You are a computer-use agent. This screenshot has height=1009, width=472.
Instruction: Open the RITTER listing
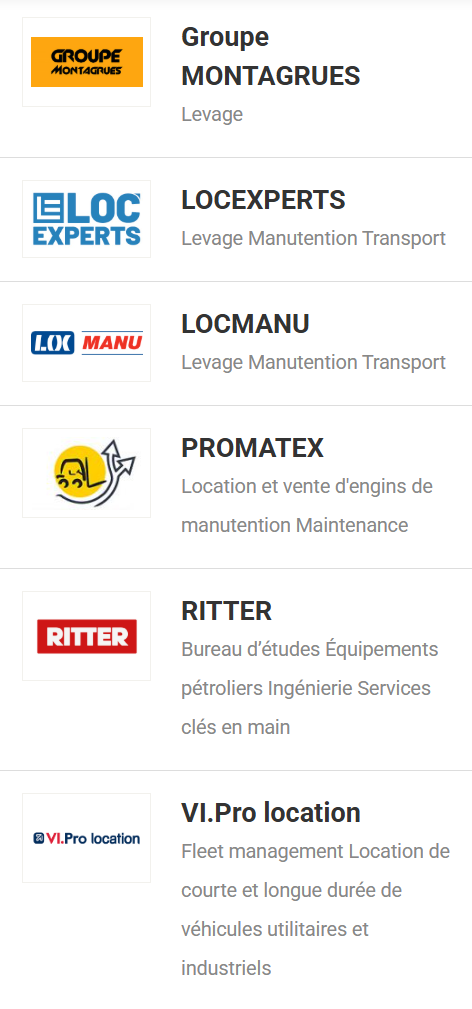pyautogui.click(x=236, y=670)
